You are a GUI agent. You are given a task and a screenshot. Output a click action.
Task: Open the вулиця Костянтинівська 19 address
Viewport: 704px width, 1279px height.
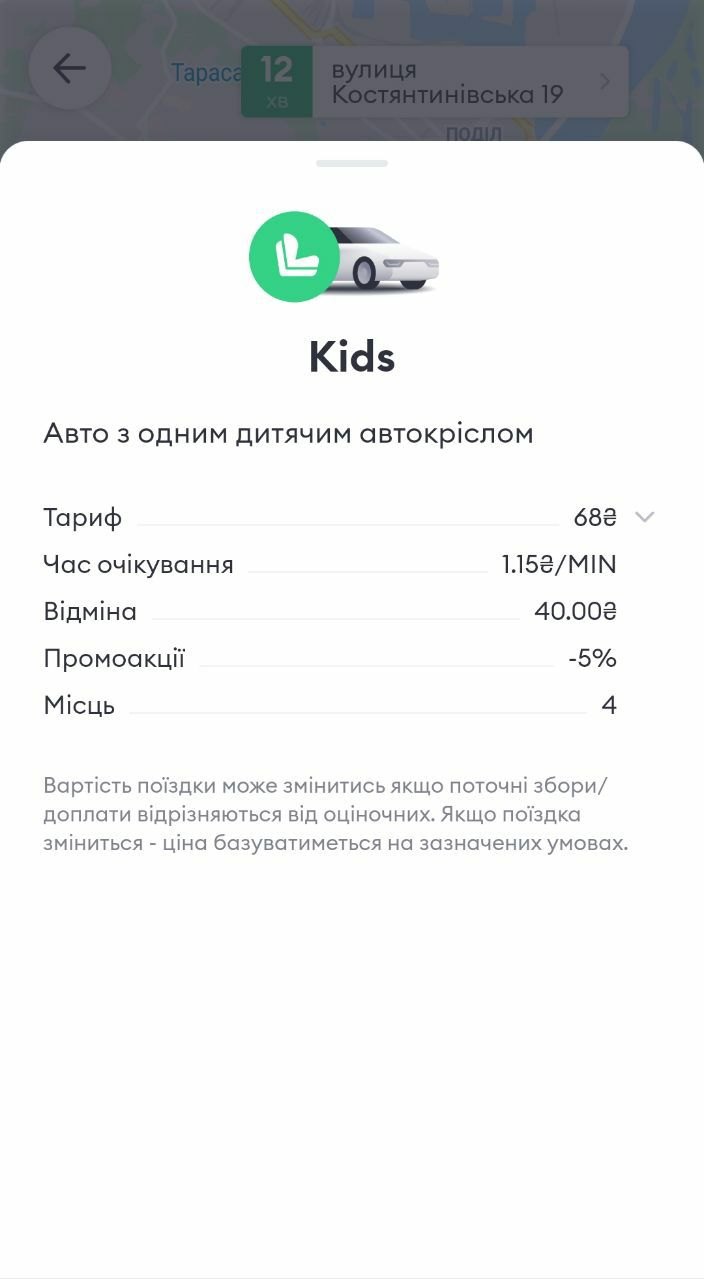(435, 81)
